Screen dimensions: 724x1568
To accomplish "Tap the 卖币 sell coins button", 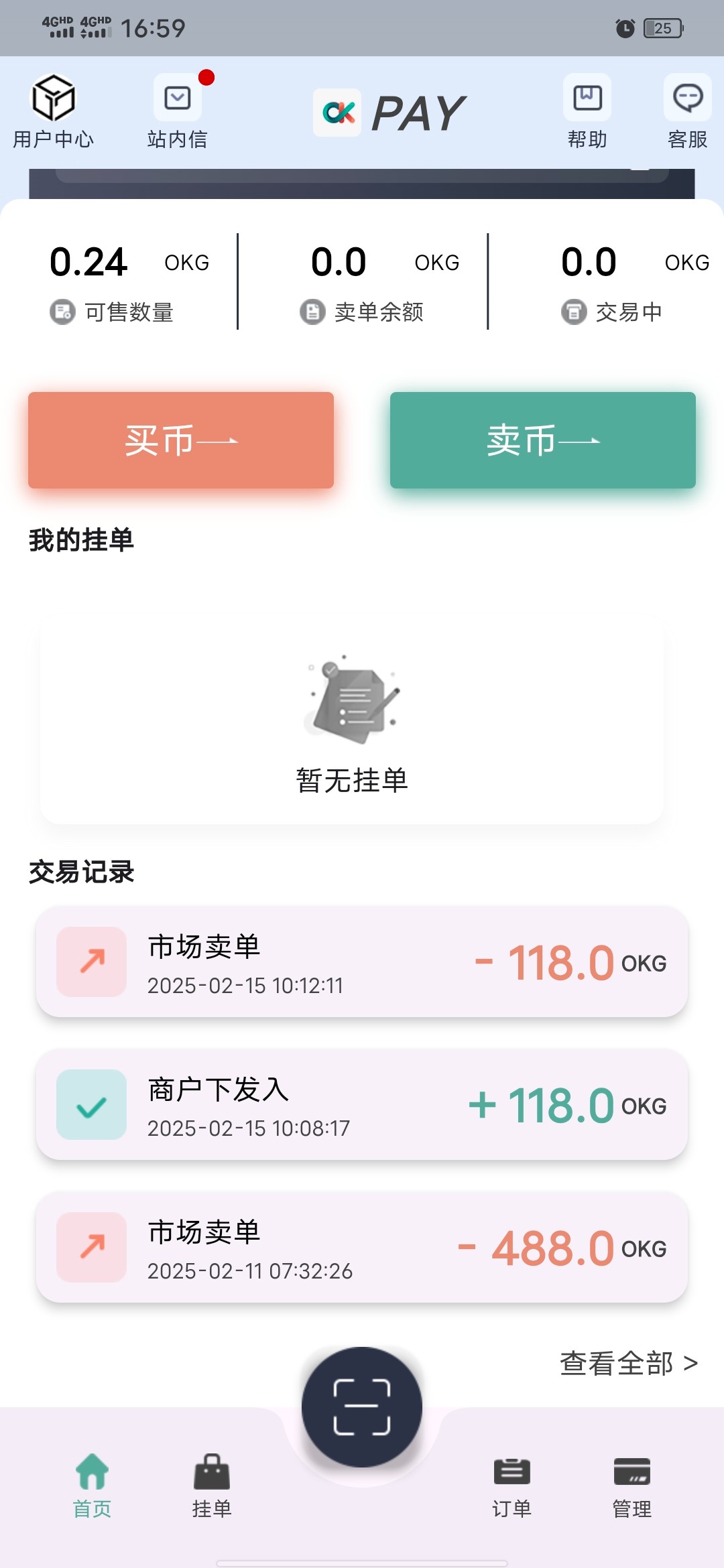I will pos(543,440).
